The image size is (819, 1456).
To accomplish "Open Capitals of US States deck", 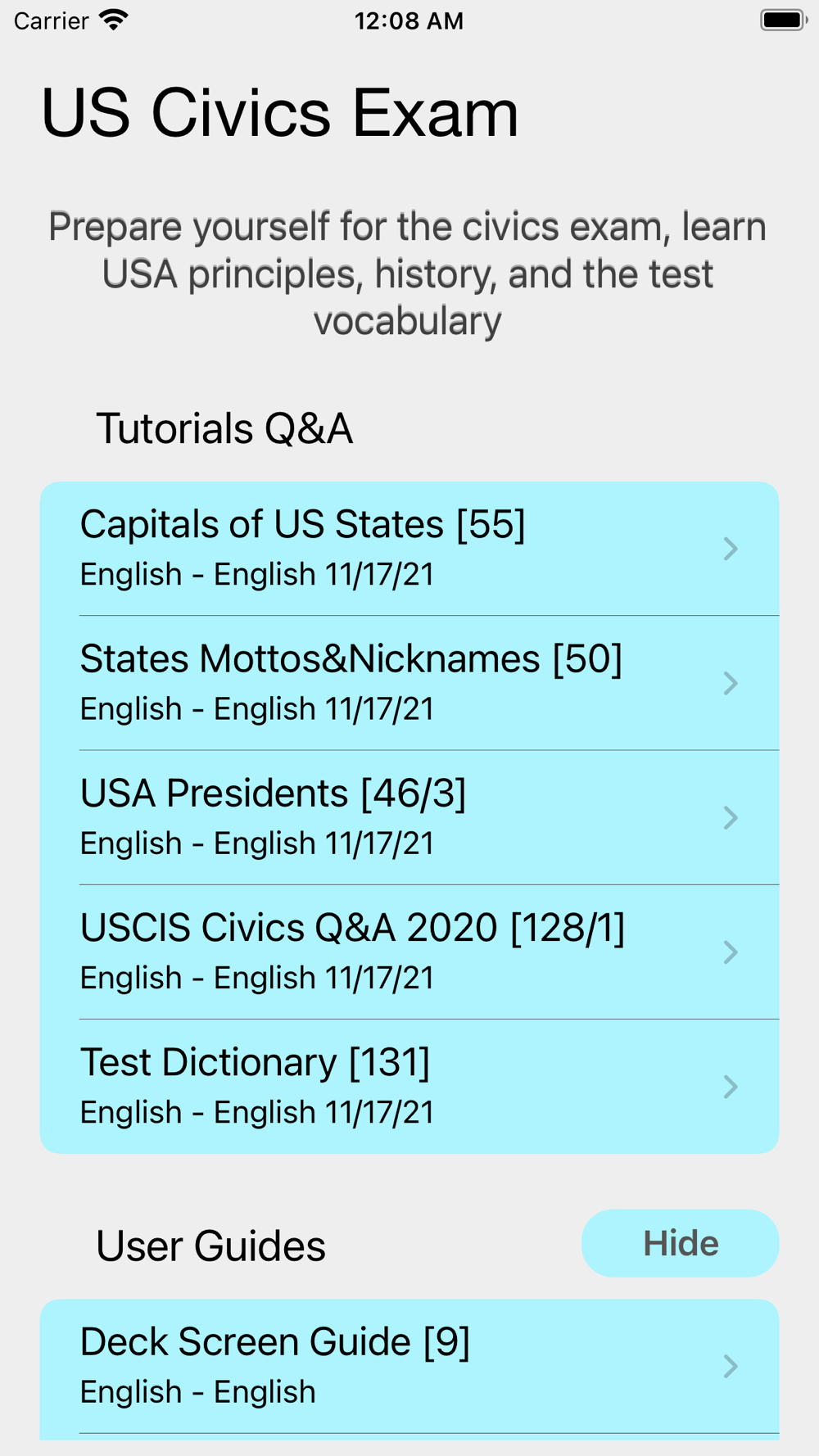I will (x=409, y=549).
